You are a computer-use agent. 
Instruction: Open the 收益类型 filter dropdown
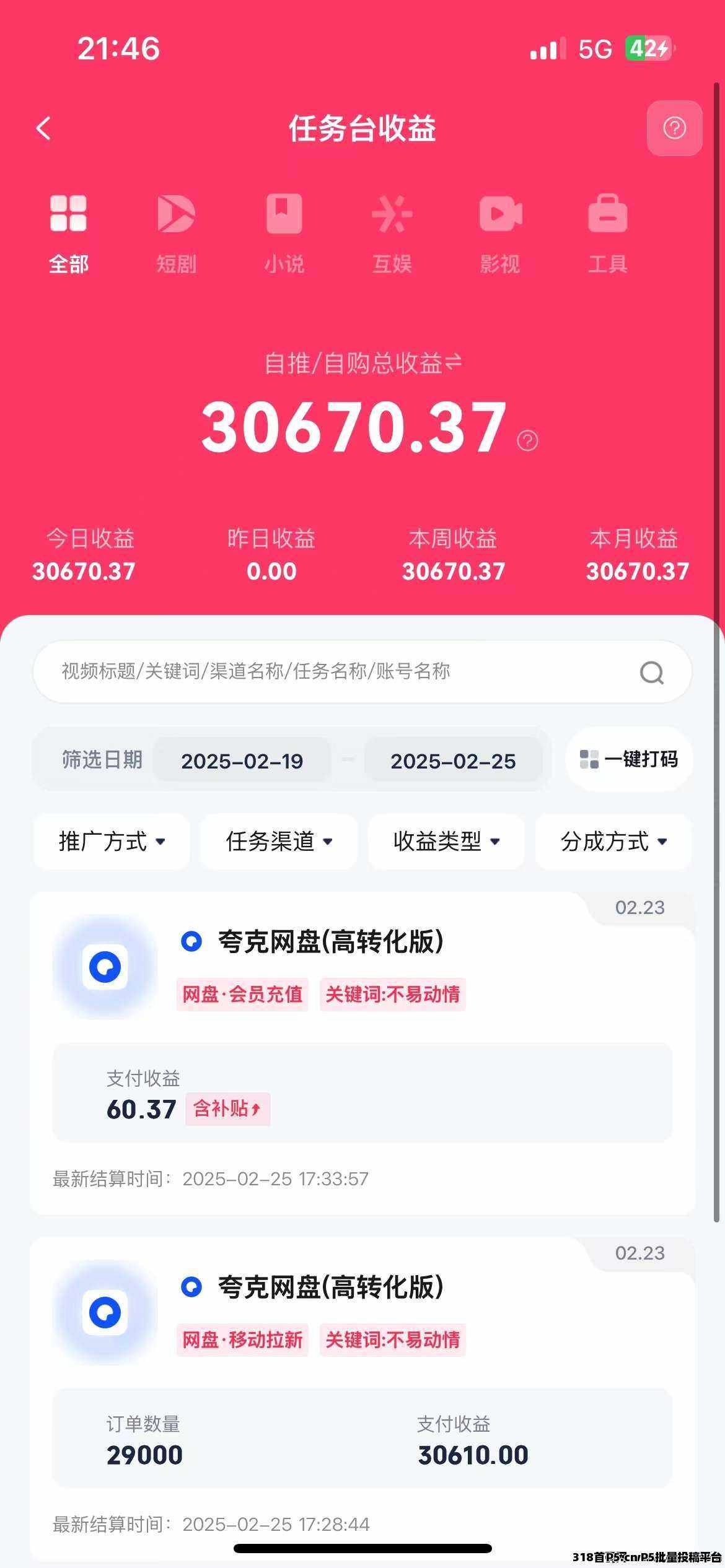pos(446,842)
